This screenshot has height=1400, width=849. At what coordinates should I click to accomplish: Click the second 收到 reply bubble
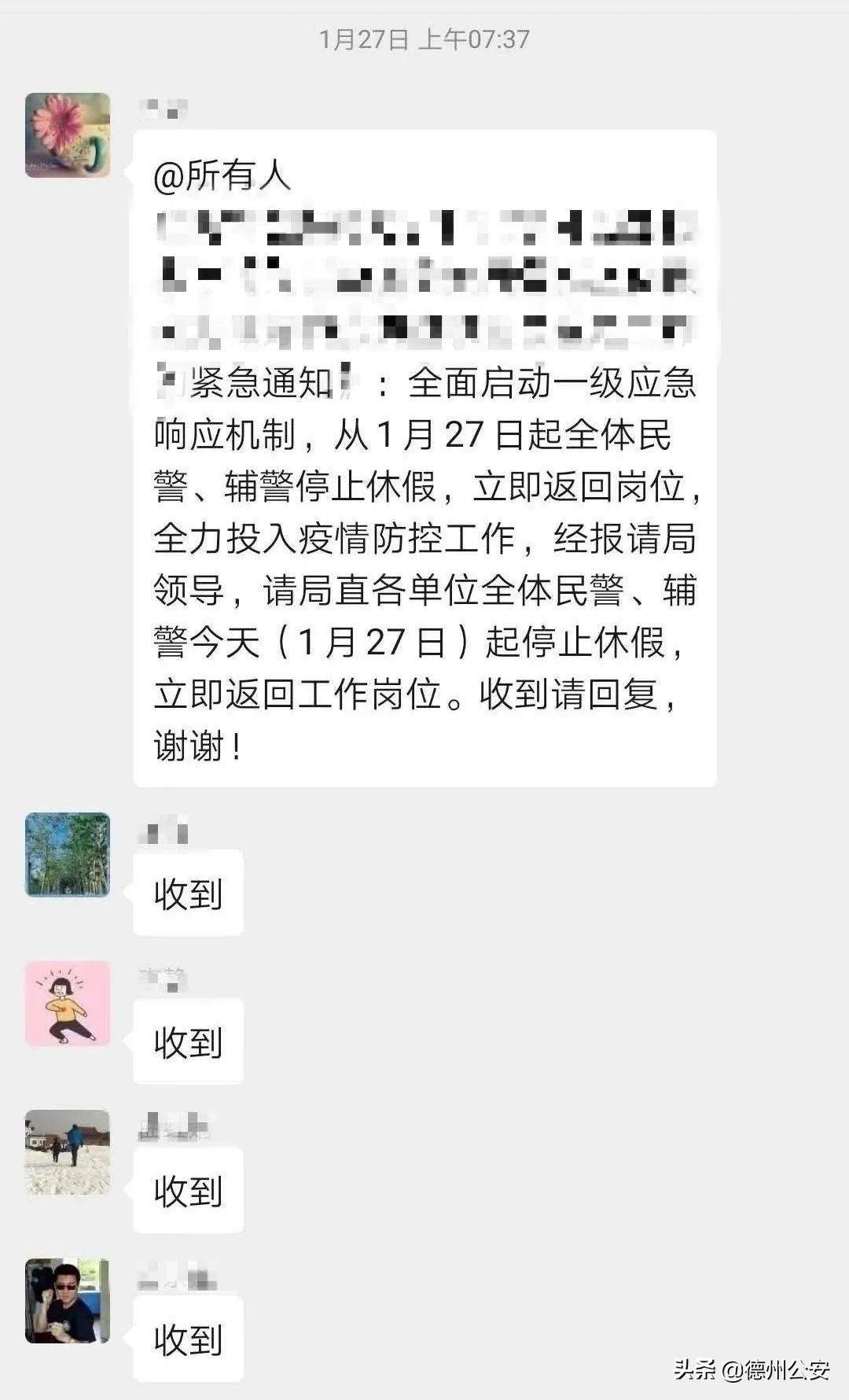189,1044
